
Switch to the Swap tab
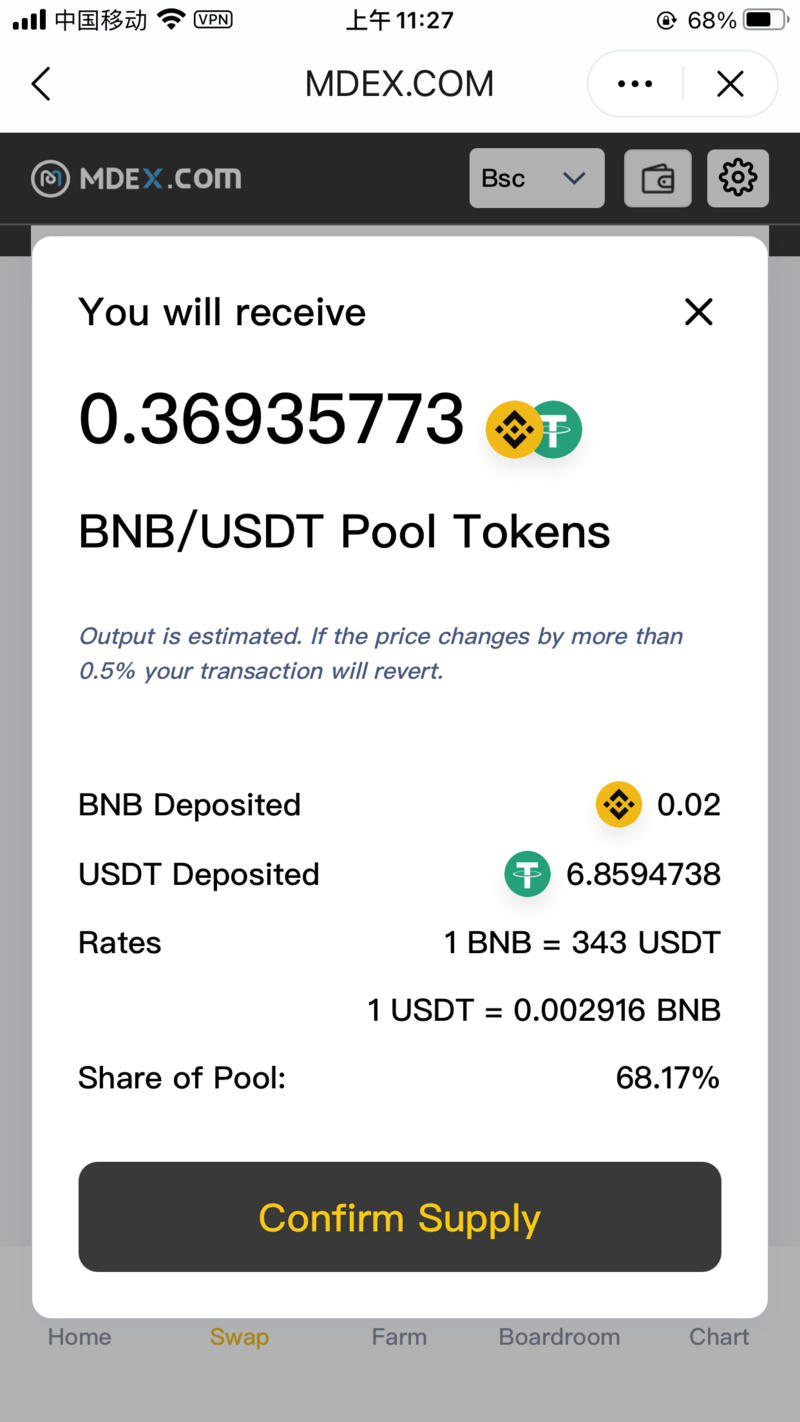click(239, 1337)
